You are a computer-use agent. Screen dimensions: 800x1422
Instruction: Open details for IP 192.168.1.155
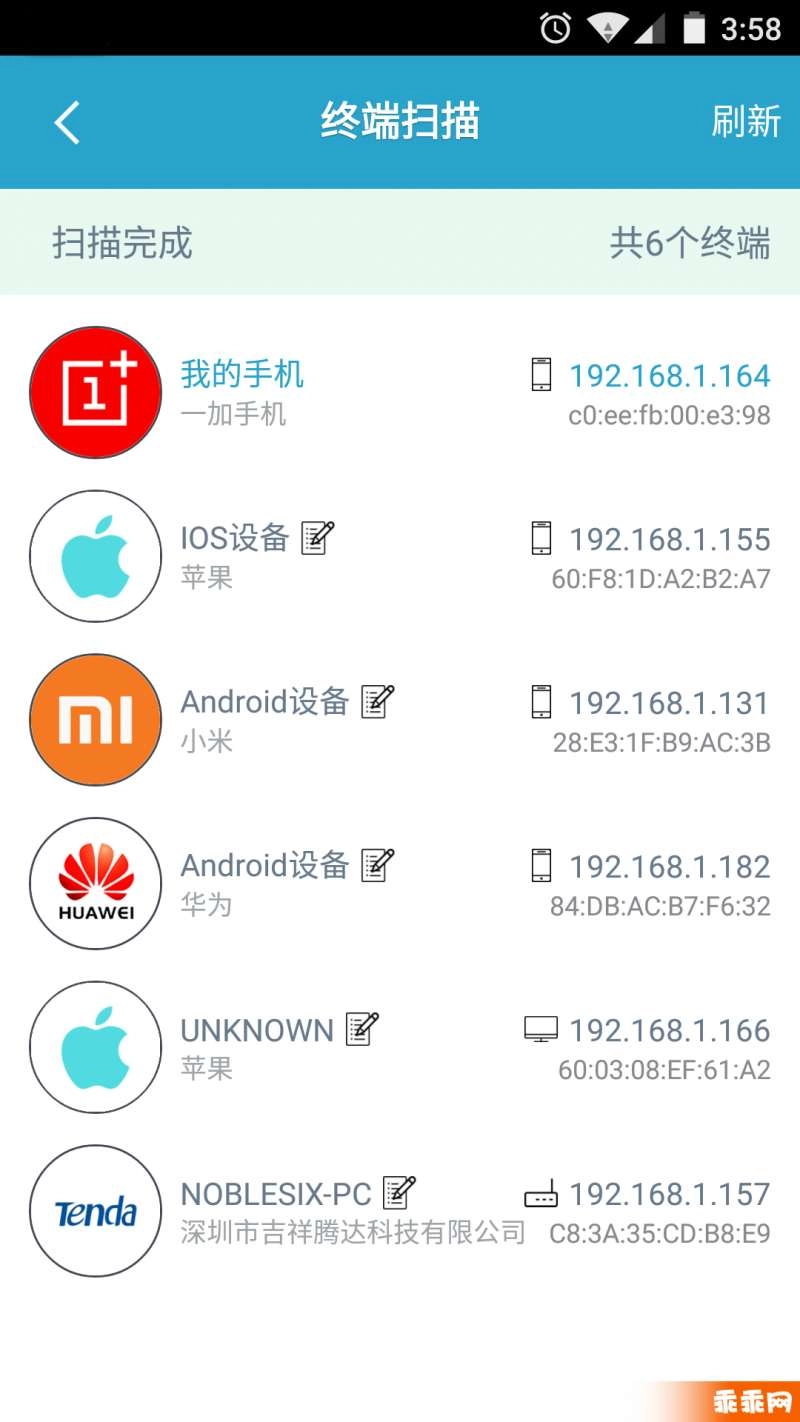click(668, 539)
